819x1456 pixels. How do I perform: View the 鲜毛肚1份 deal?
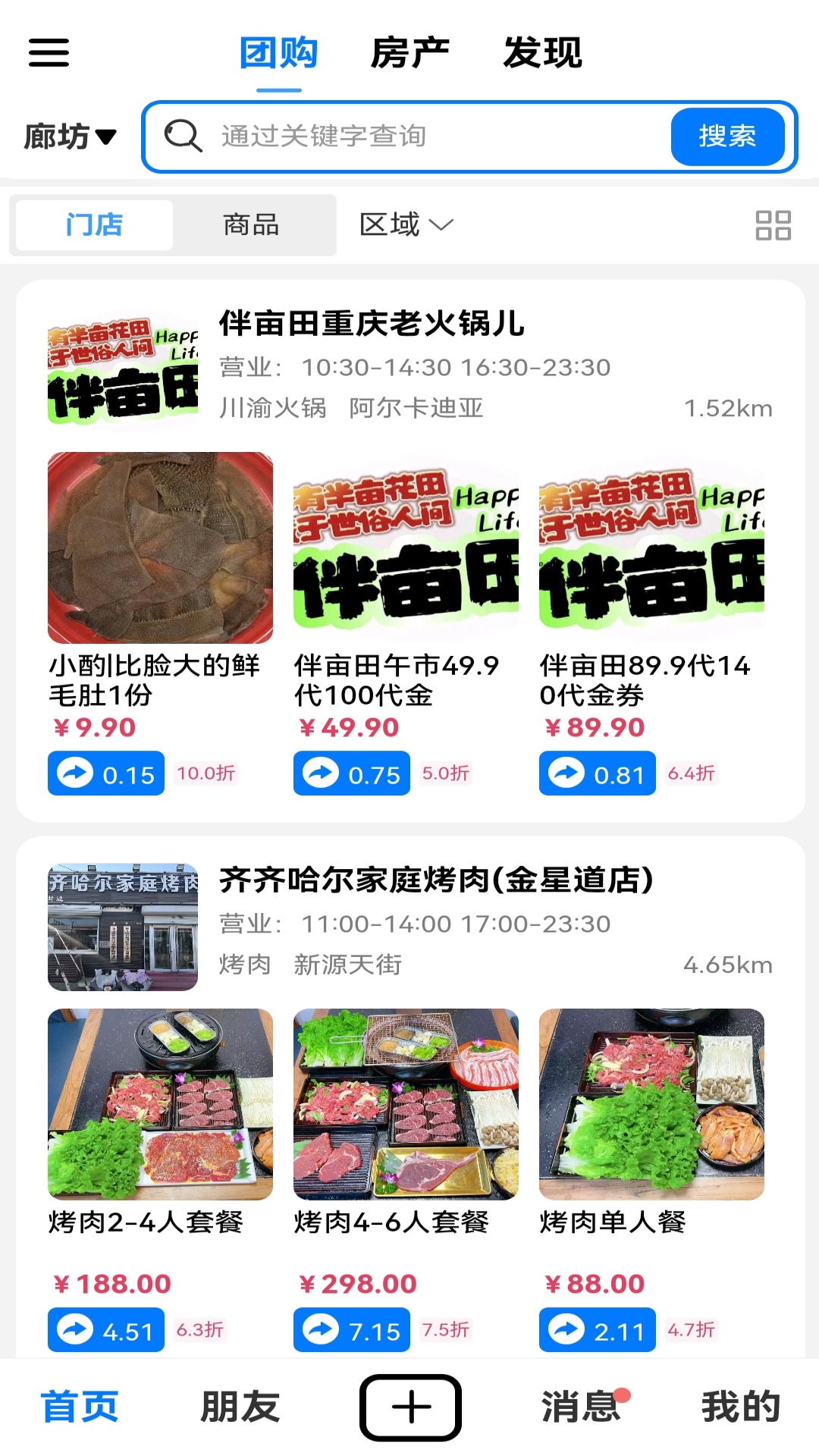click(160, 548)
